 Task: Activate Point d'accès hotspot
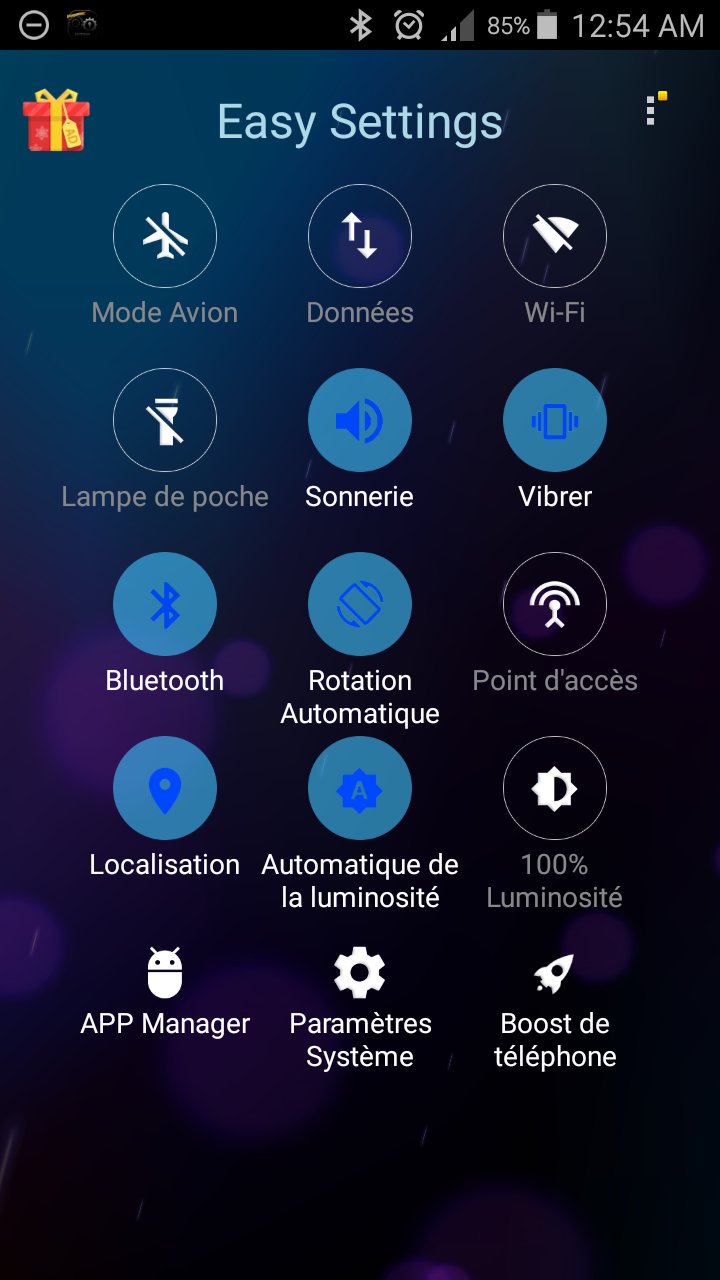(x=555, y=603)
